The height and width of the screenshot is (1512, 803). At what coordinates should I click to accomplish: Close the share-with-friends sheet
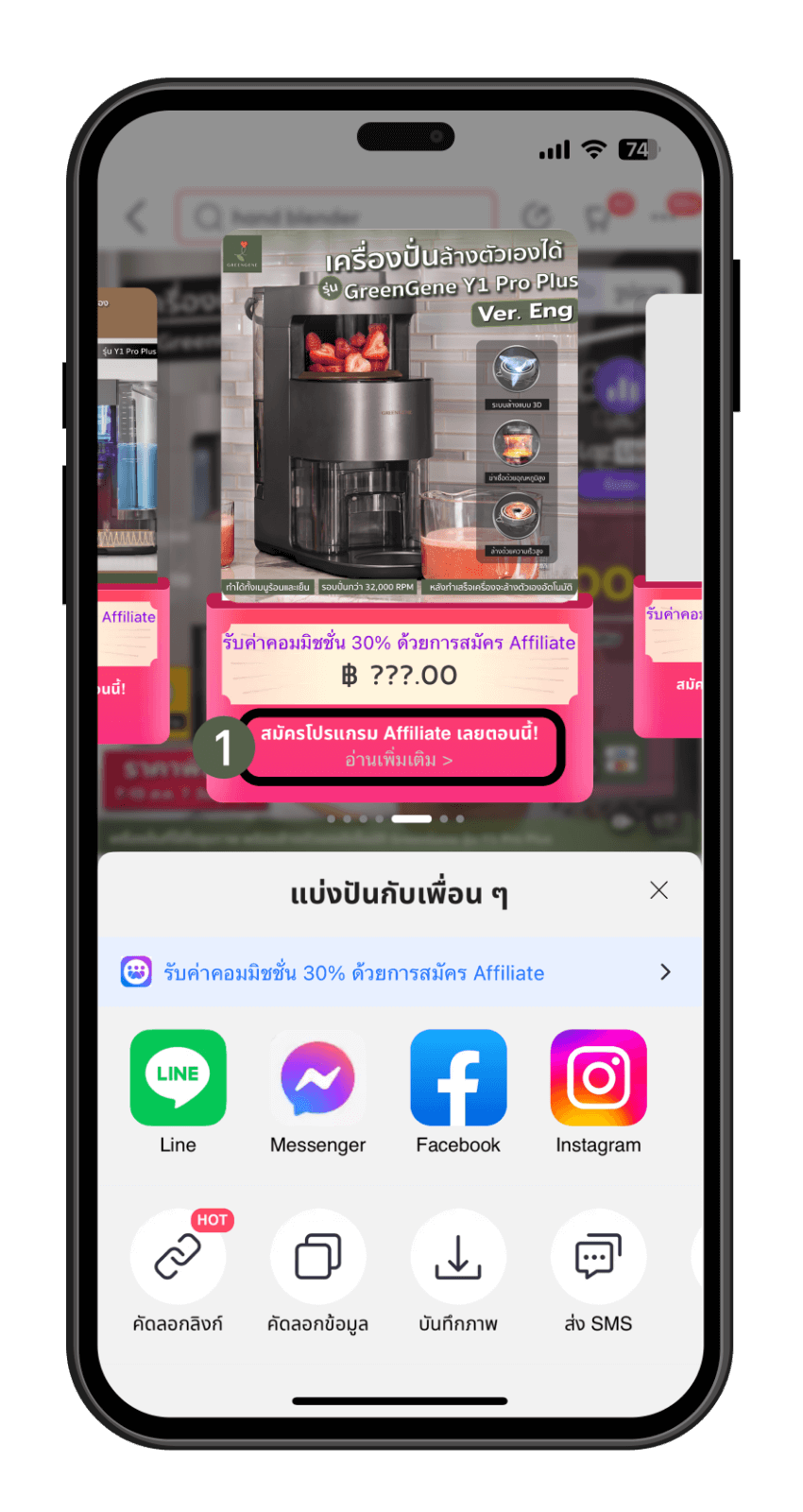pos(658,890)
